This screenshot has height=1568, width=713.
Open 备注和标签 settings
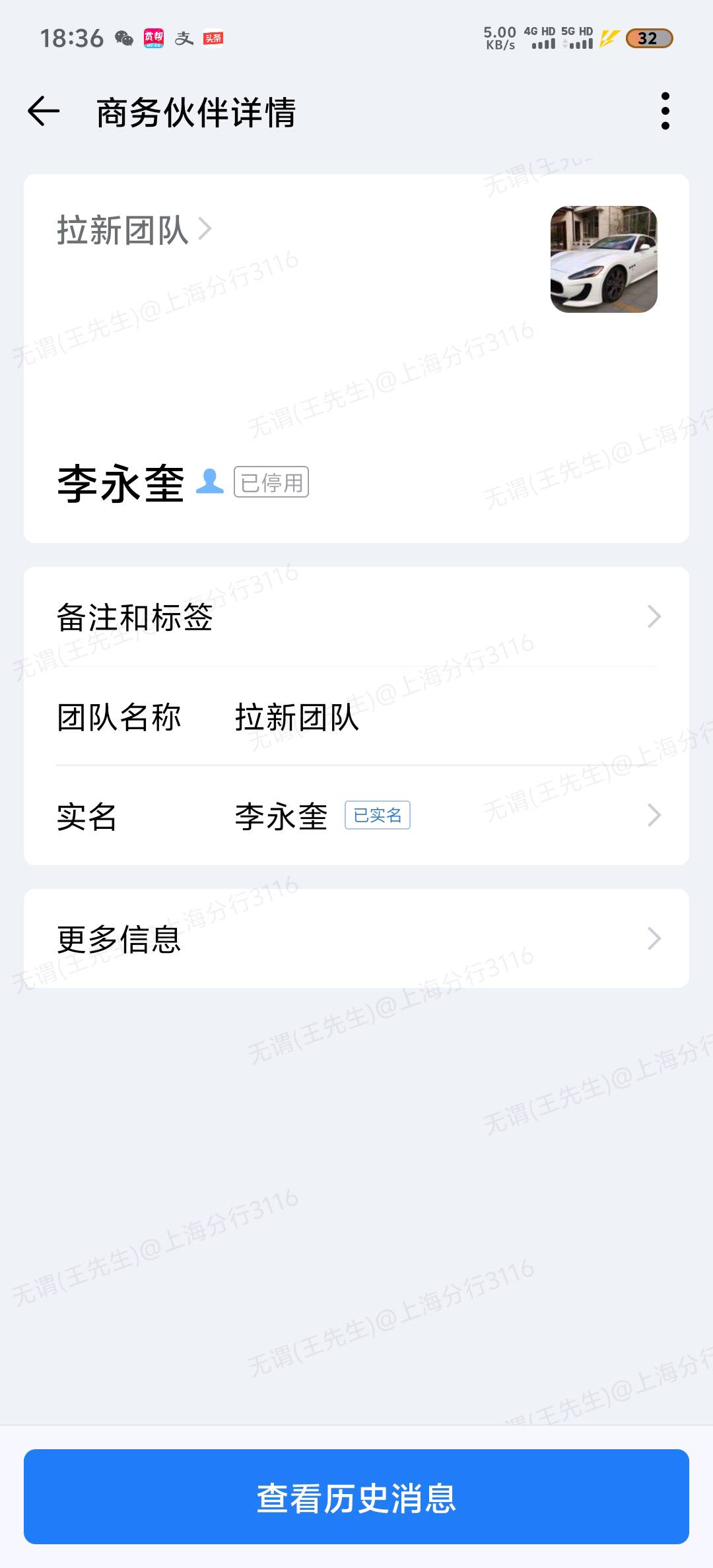coord(356,617)
